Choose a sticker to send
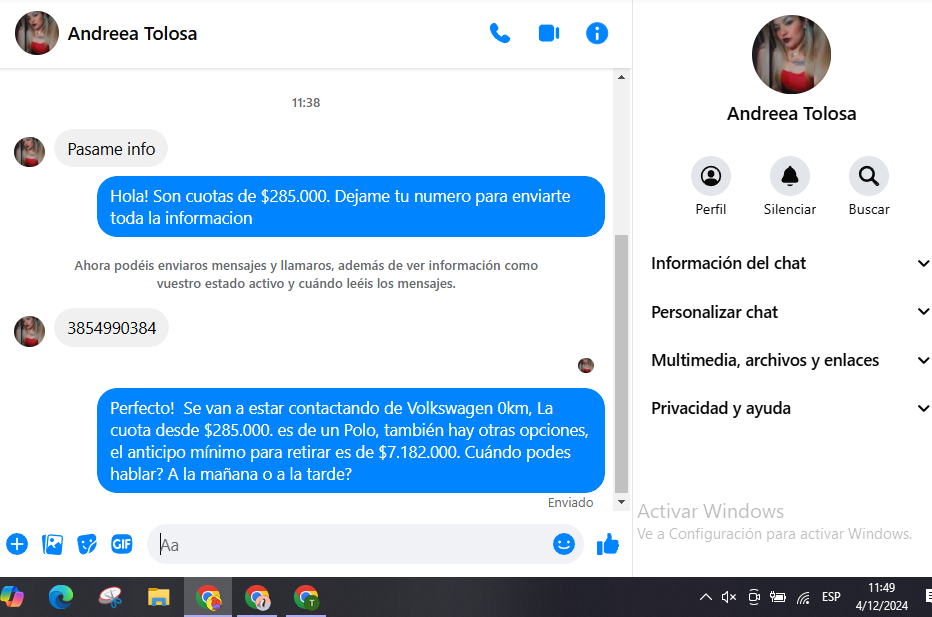The height and width of the screenshot is (617, 932). point(87,544)
